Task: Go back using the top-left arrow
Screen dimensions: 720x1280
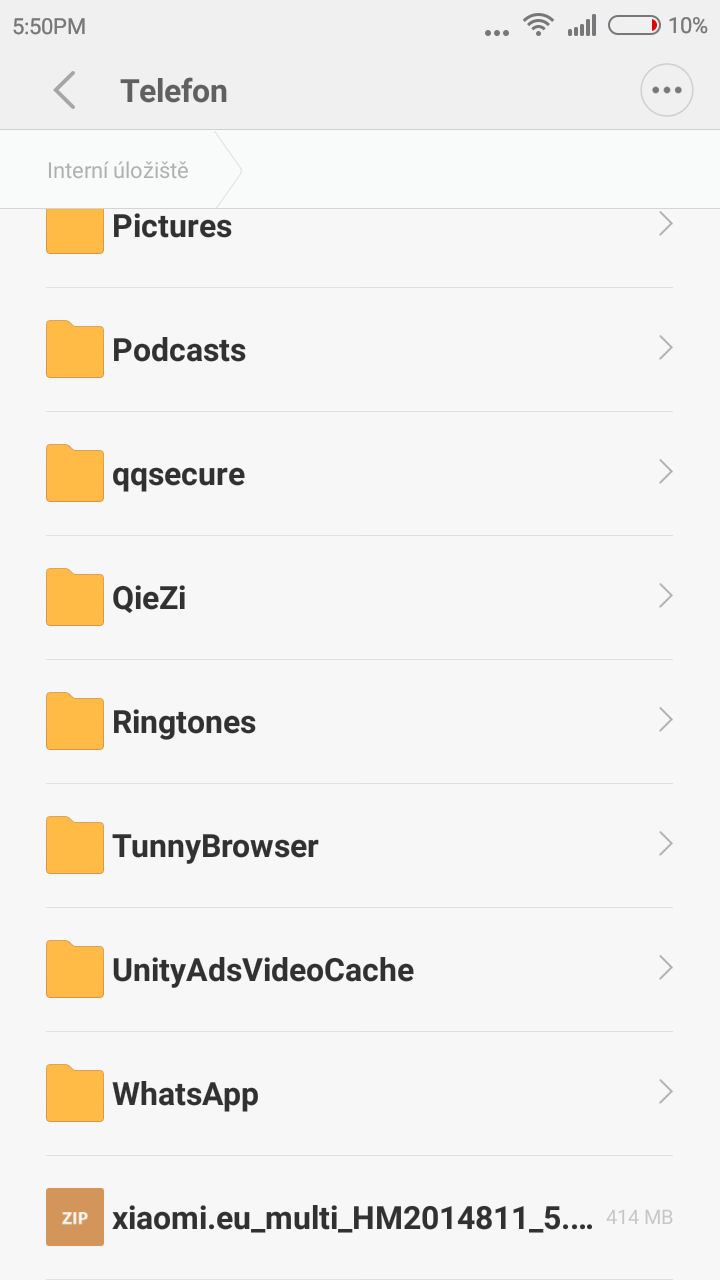Action: tap(65, 91)
